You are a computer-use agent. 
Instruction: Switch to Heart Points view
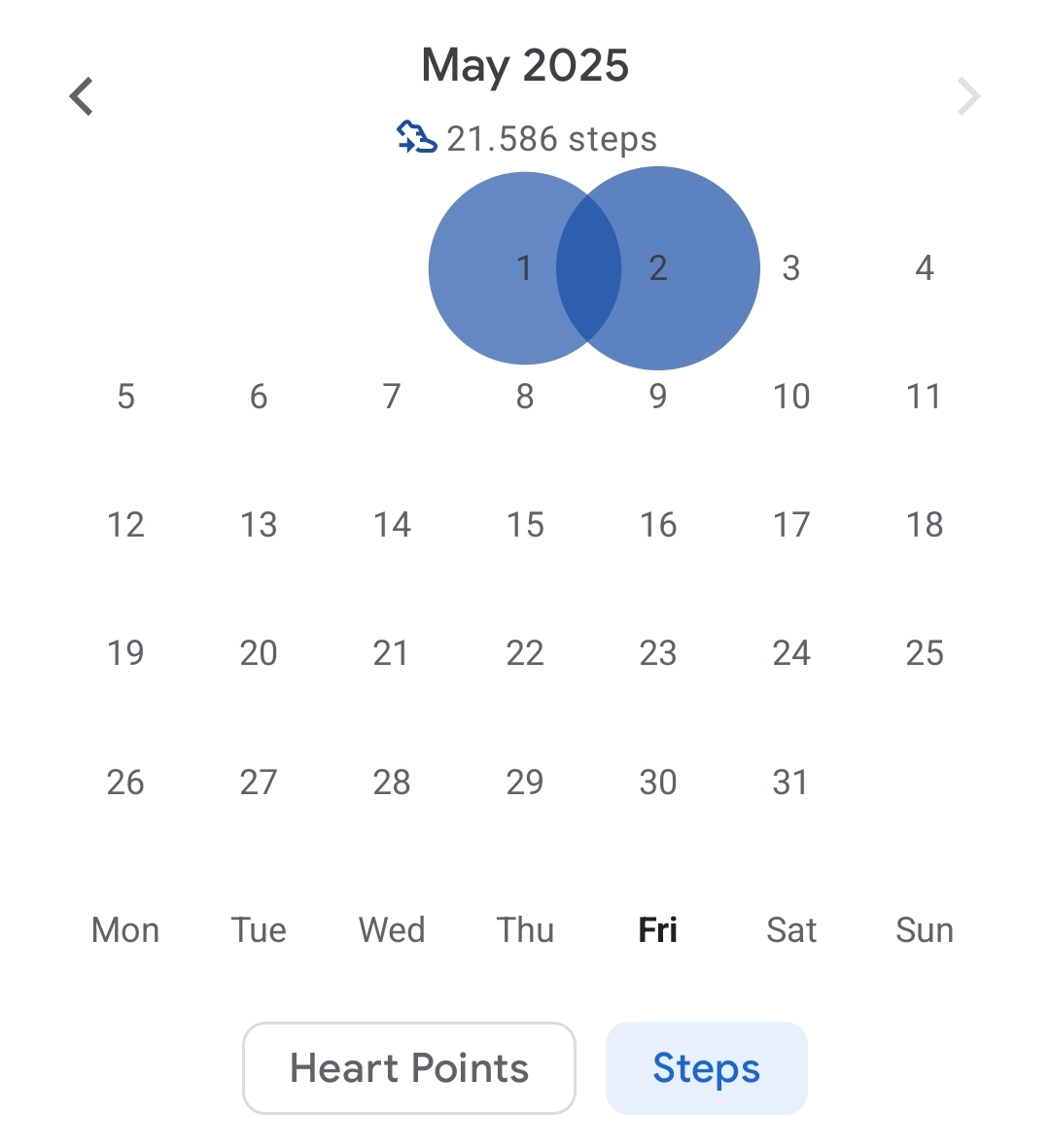408,1067
